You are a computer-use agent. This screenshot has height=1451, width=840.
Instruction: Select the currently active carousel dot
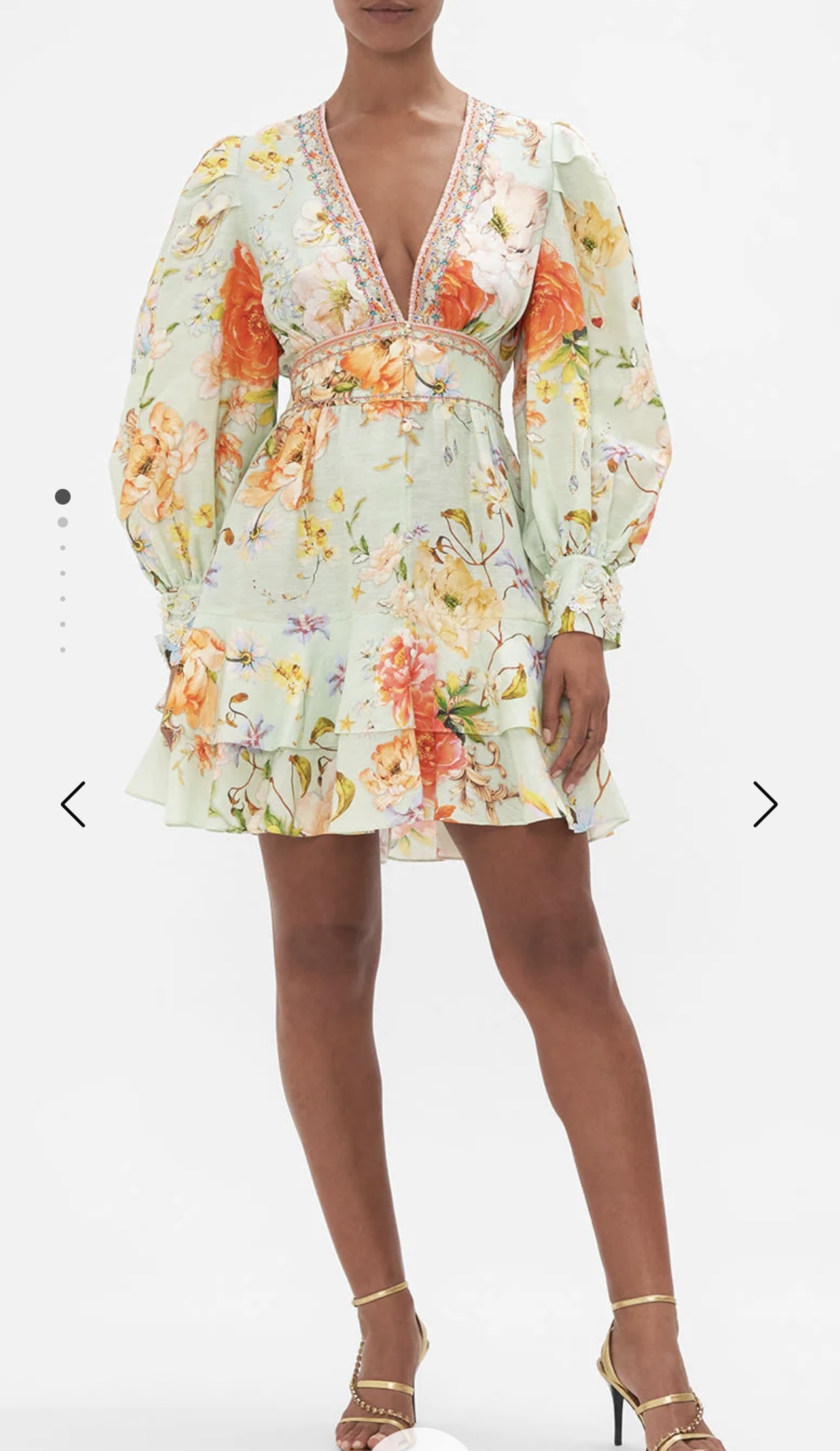click(x=62, y=495)
